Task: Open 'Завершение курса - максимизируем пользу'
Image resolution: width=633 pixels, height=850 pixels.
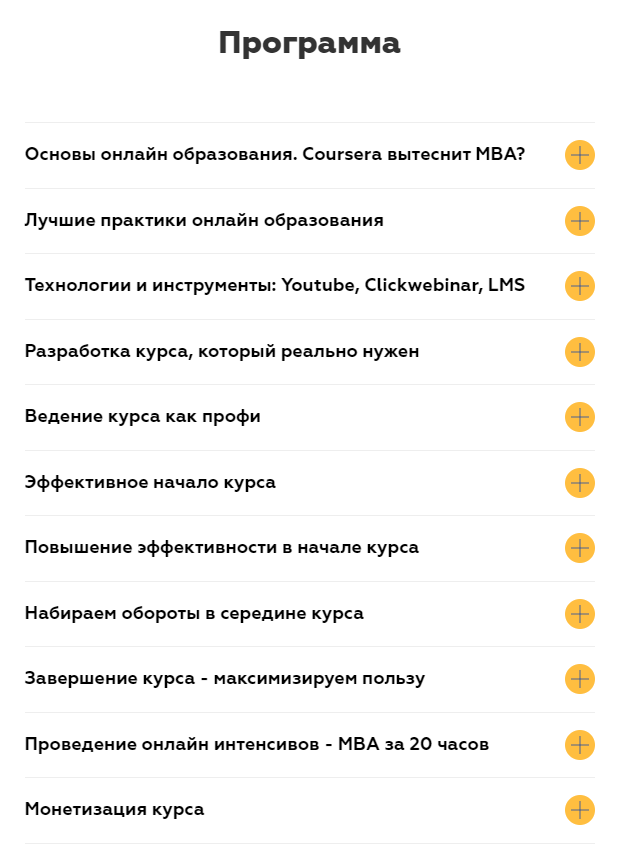Action: tap(580, 679)
